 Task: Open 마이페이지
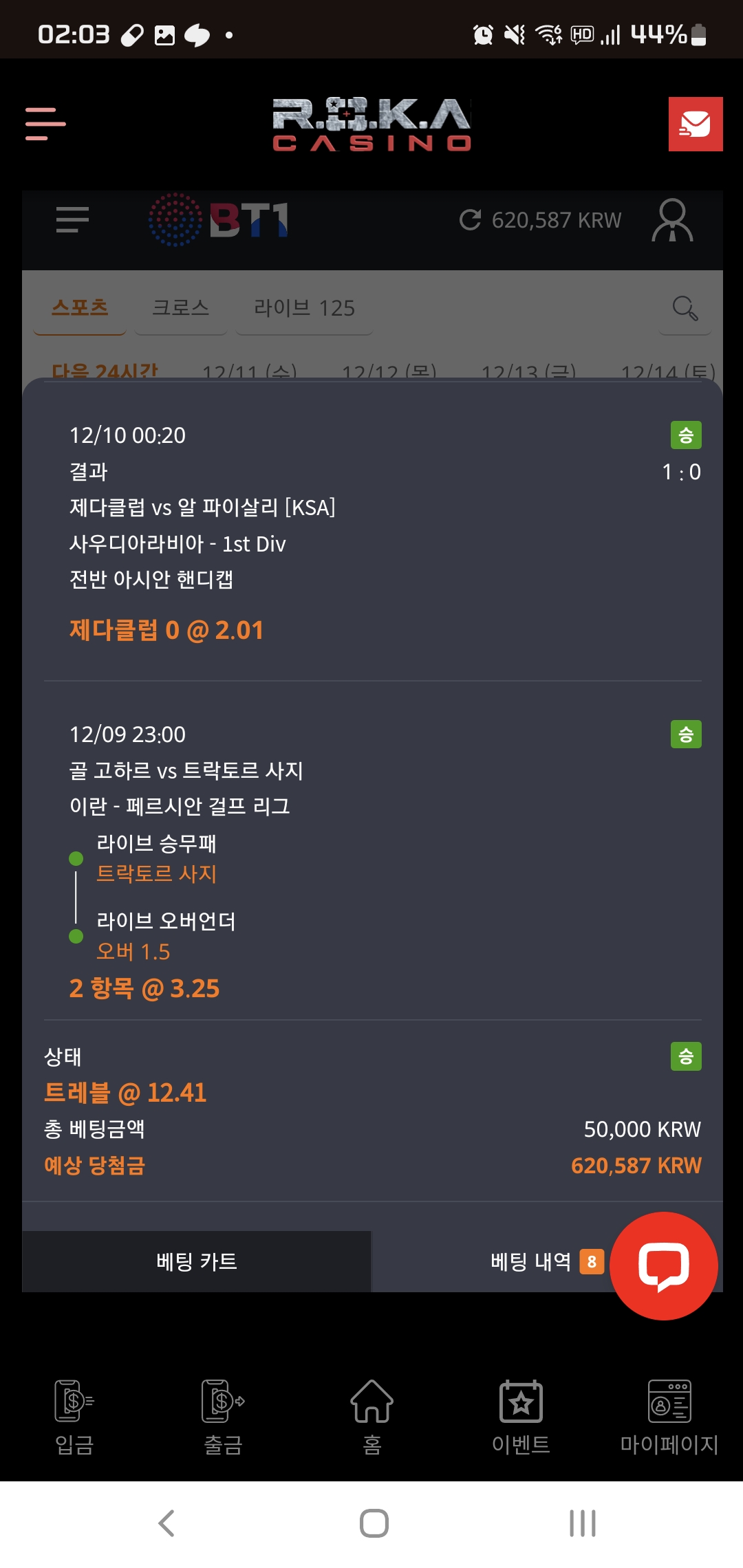point(669,1417)
